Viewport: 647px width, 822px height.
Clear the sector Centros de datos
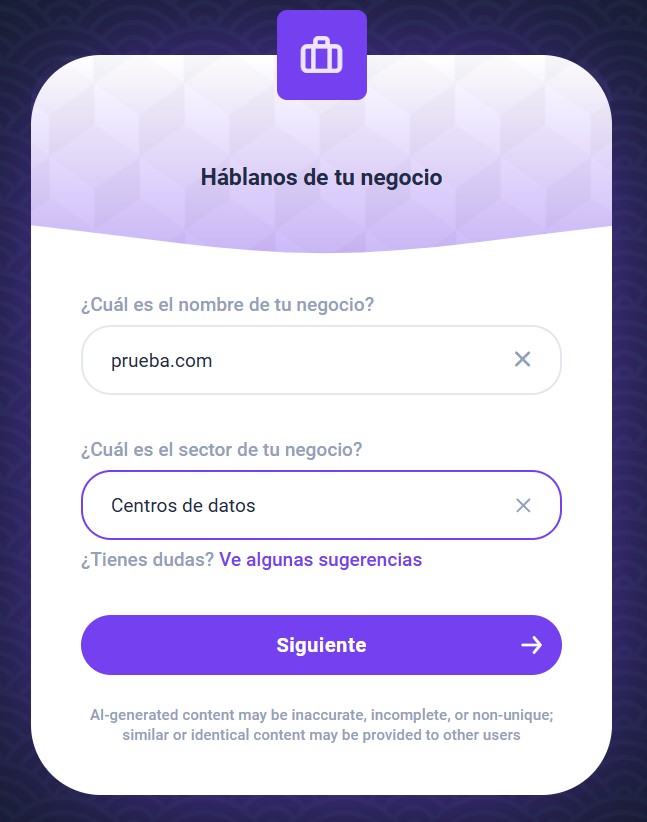coord(522,505)
